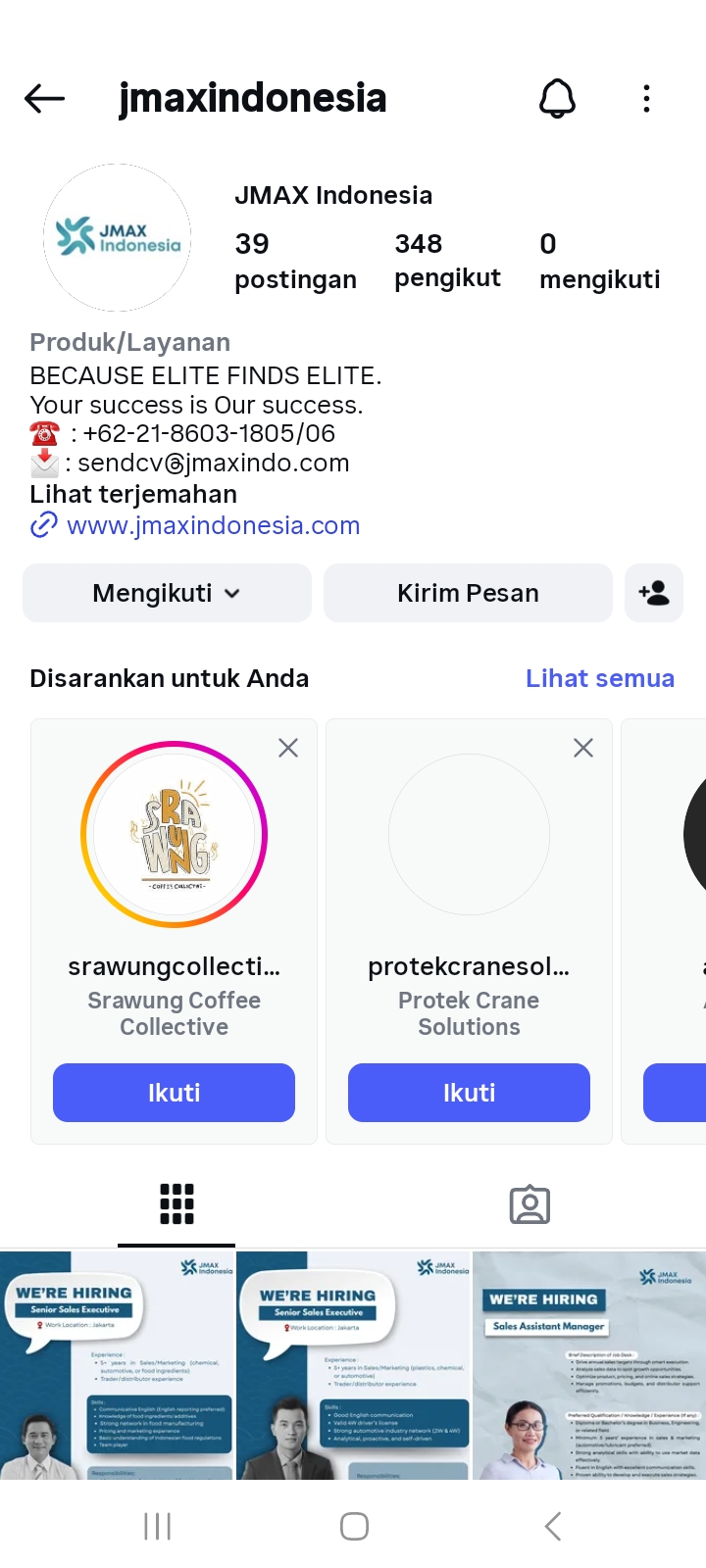This screenshot has height=1568, width=706.
Task: Tap the system home button
Action: click(354, 1526)
